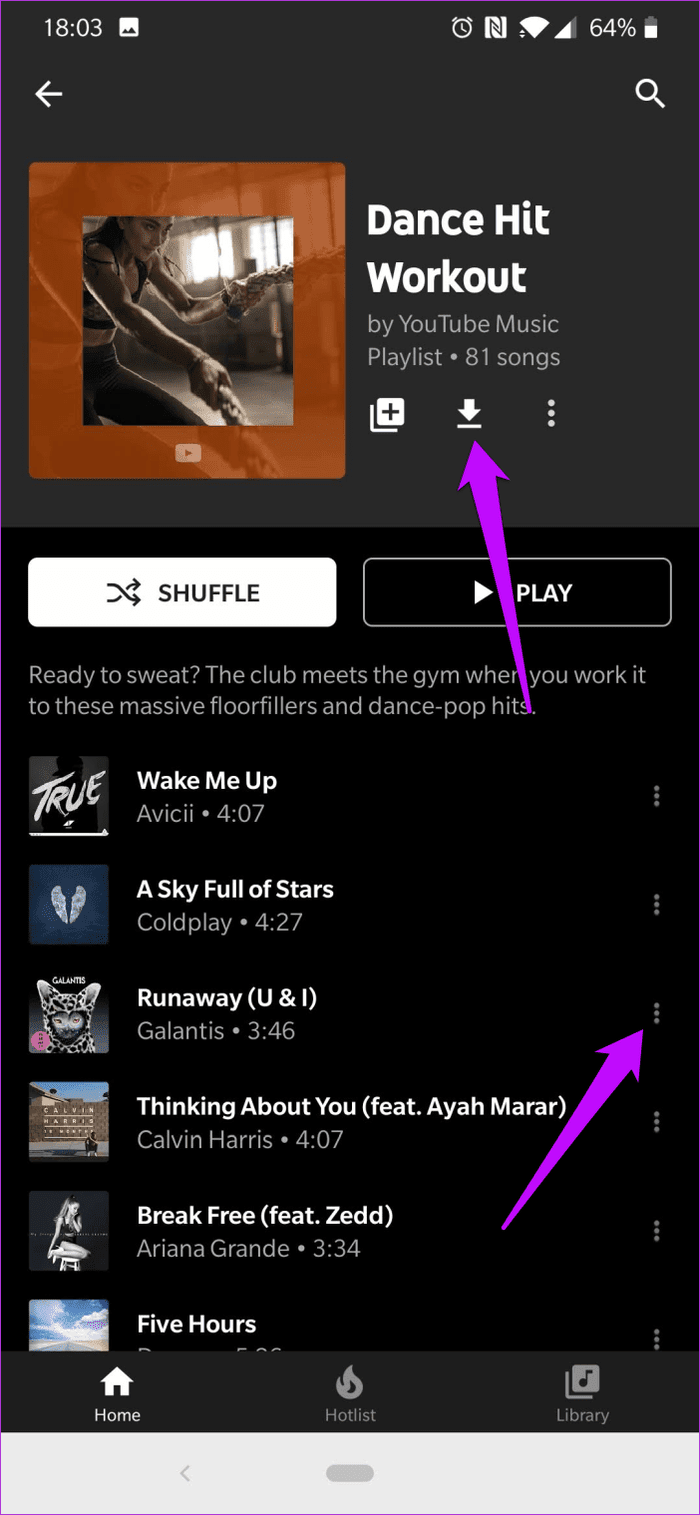Go back using the top arrow

pos(49,94)
